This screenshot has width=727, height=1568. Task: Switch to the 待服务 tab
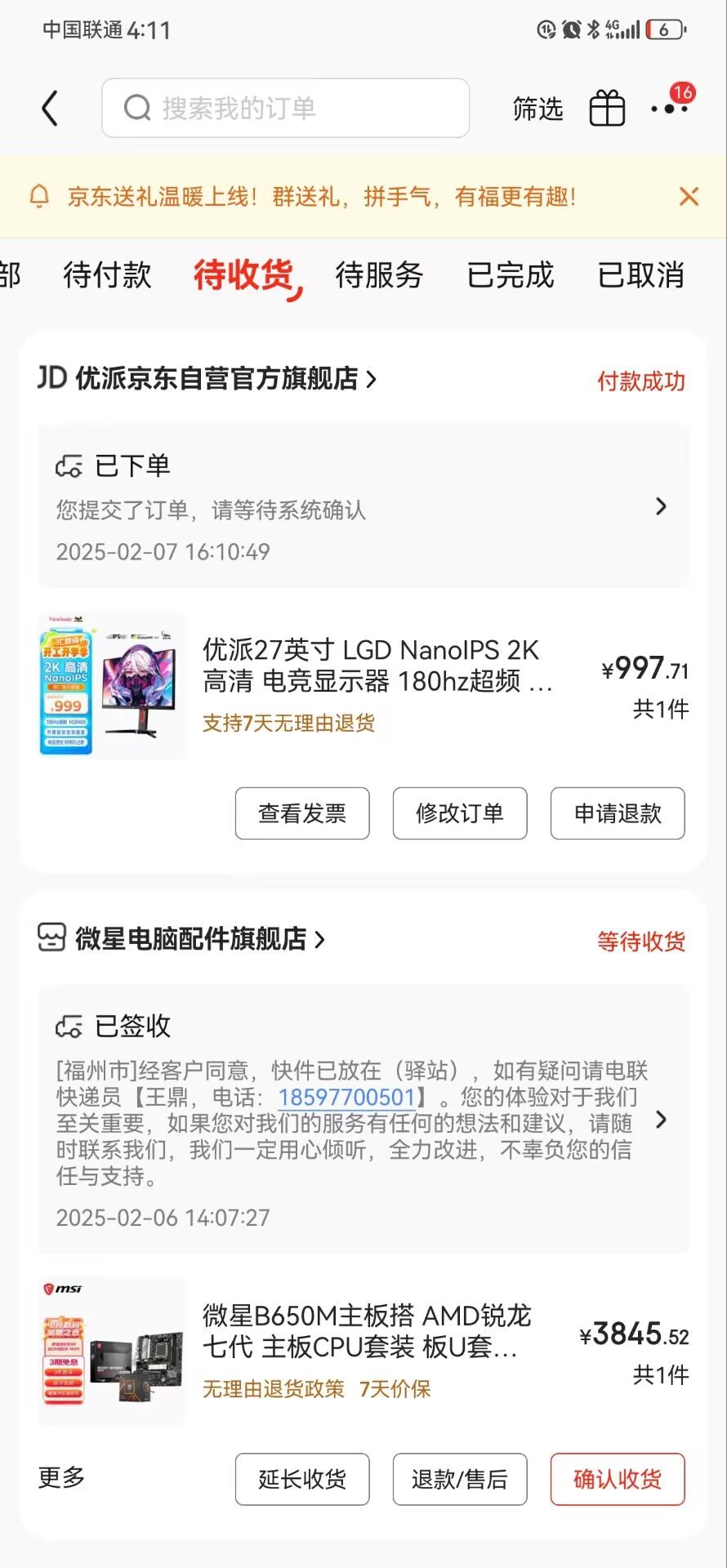tap(379, 275)
